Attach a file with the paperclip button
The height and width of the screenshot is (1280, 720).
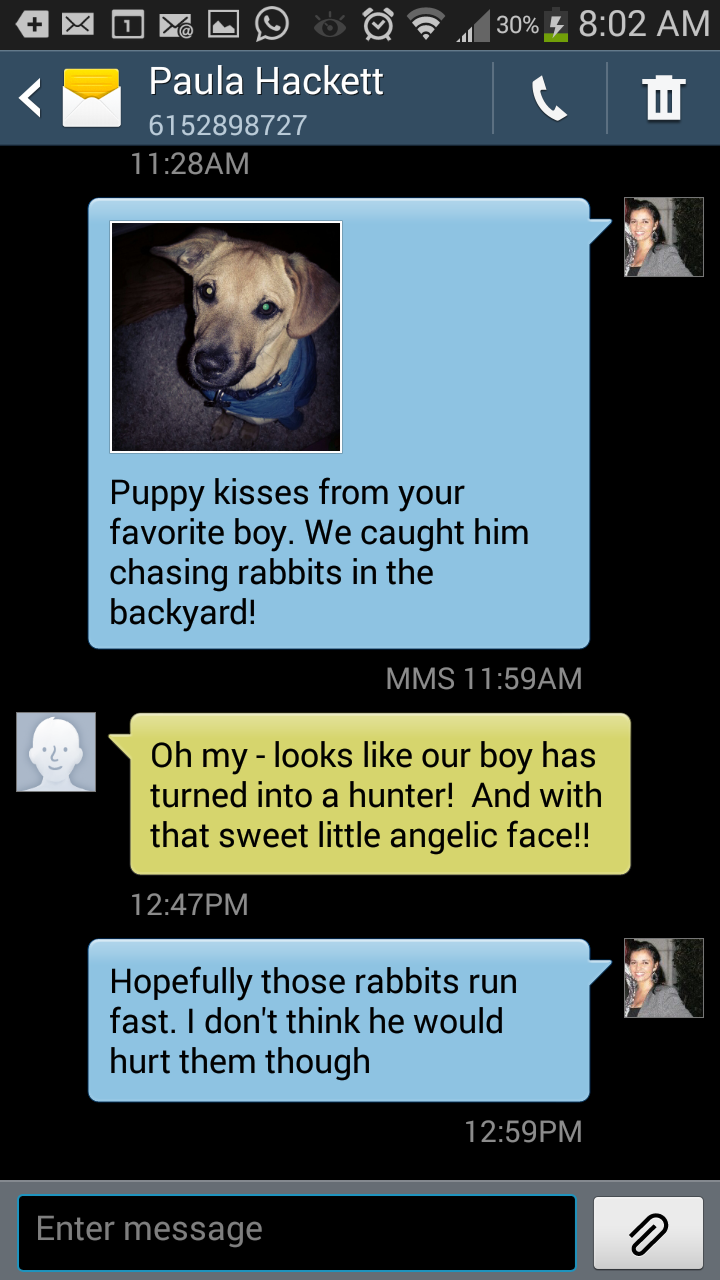click(x=648, y=1232)
